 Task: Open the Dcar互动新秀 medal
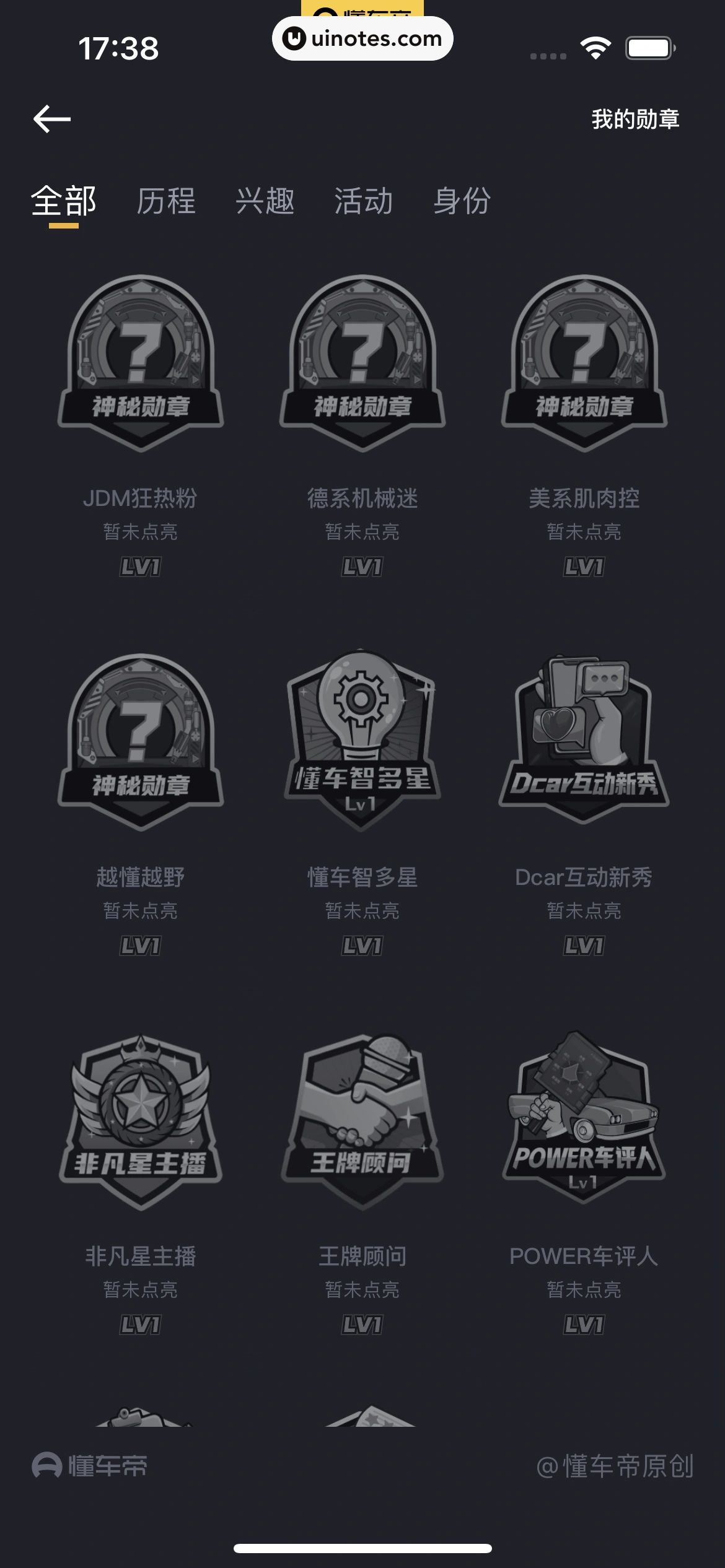(584, 743)
